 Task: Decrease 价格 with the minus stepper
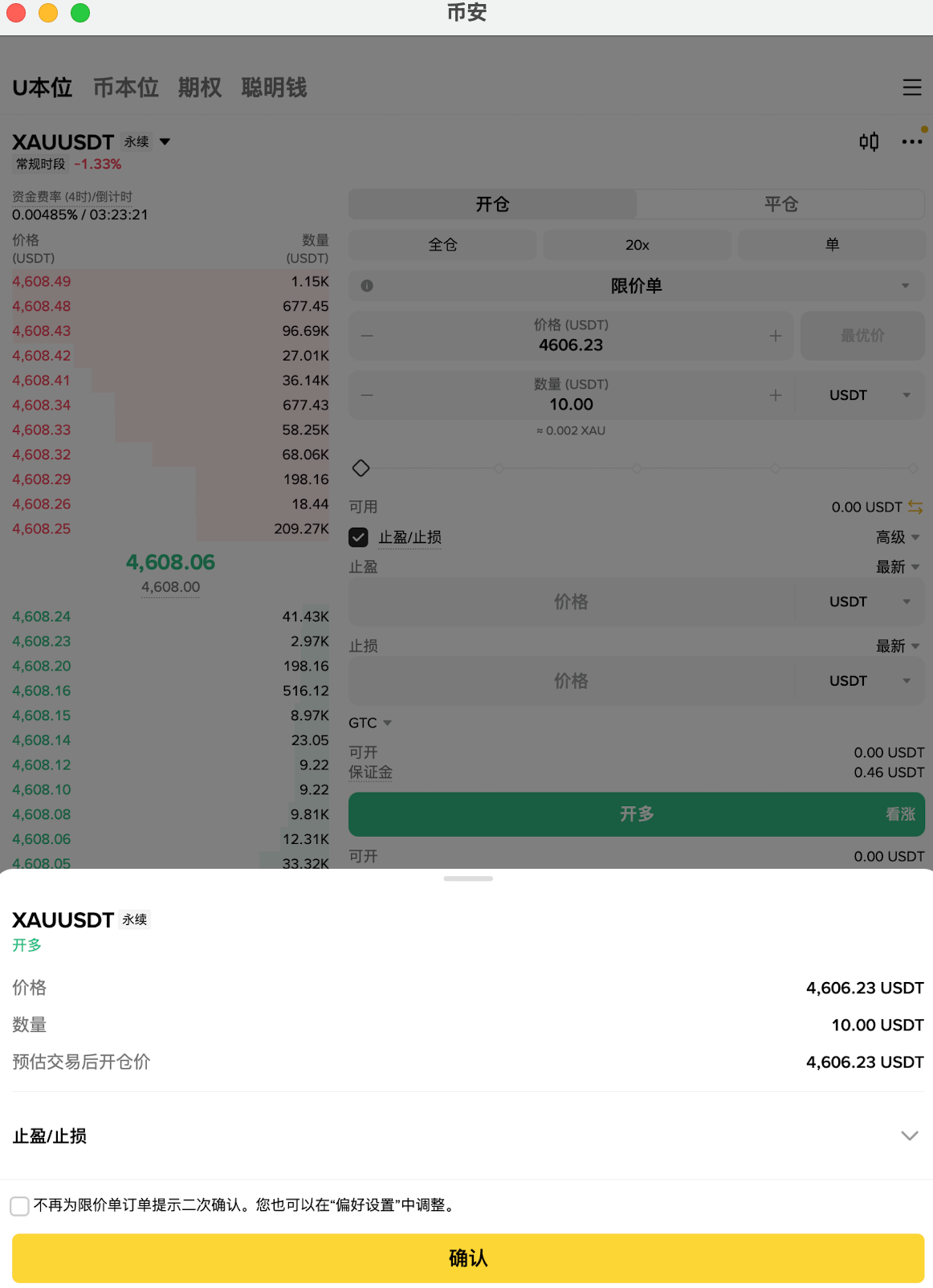[367, 336]
